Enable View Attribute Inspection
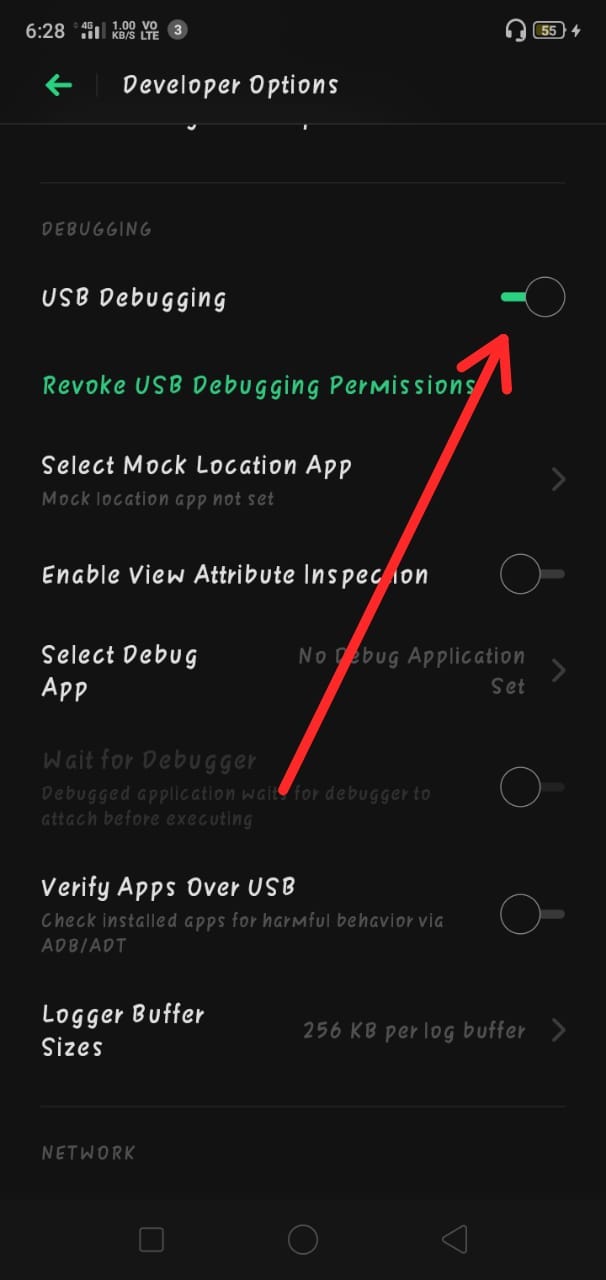The height and width of the screenshot is (1280, 606). pyautogui.click(x=532, y=575)
